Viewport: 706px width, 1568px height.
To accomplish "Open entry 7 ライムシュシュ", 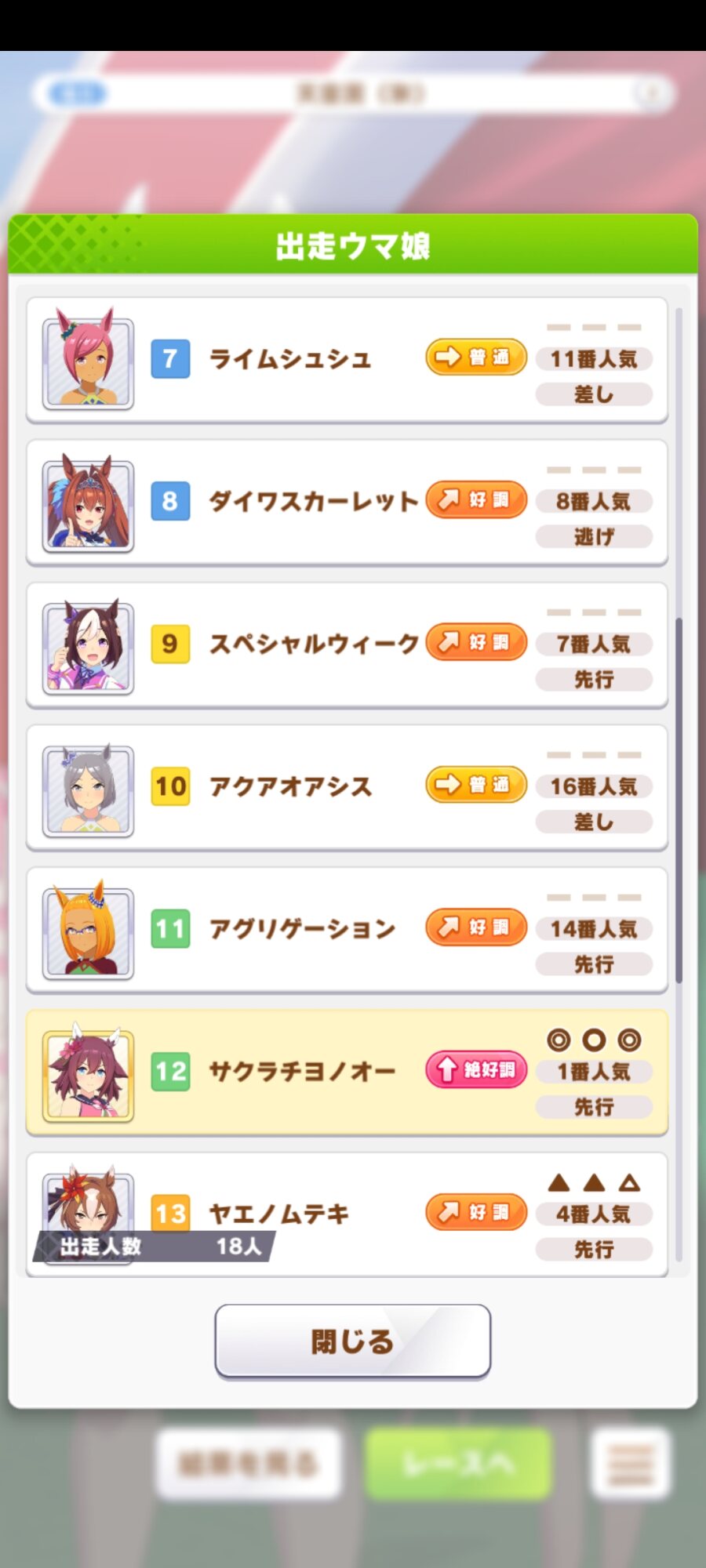I will tap(347, 360).
